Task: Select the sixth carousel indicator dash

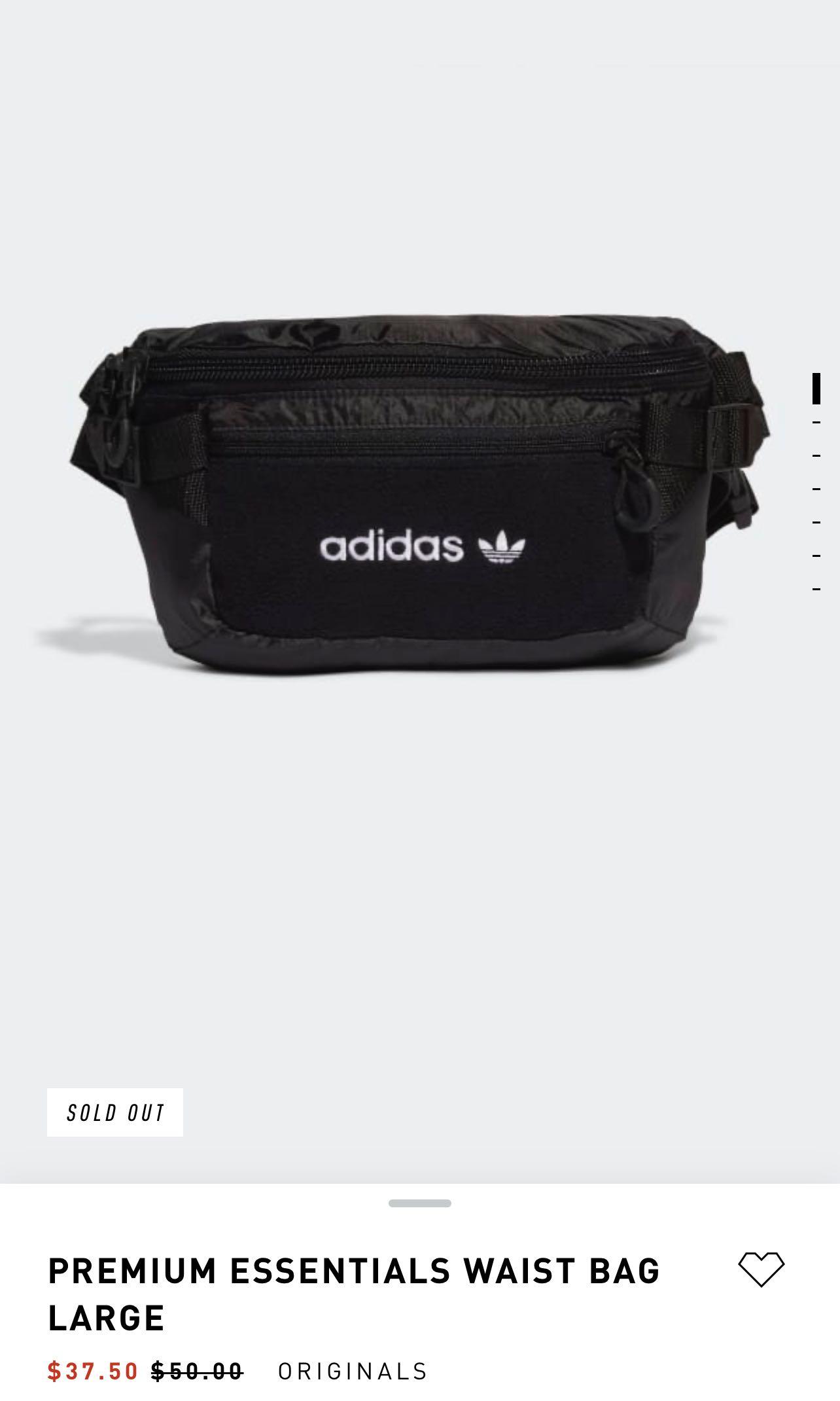Action: click(x=816, y=552)
